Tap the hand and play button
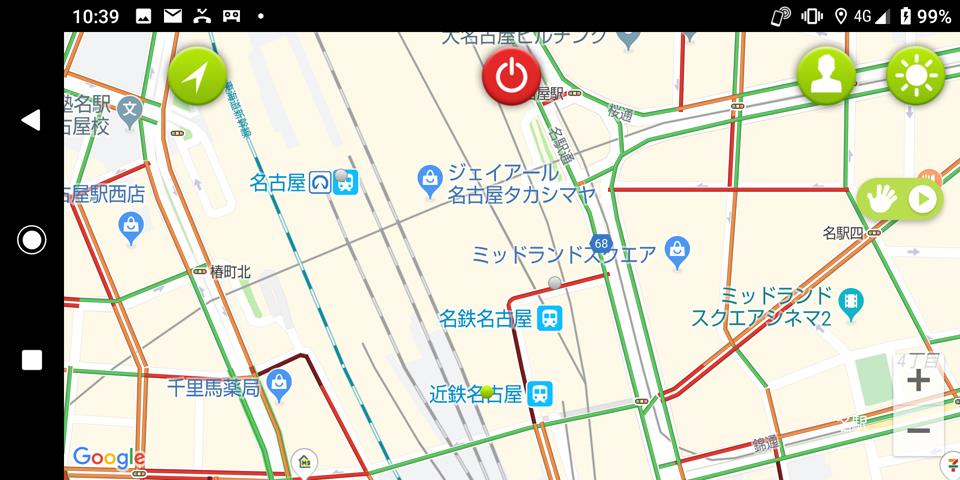The width and height of the screenshot is (960, 480). click(900, 199)
